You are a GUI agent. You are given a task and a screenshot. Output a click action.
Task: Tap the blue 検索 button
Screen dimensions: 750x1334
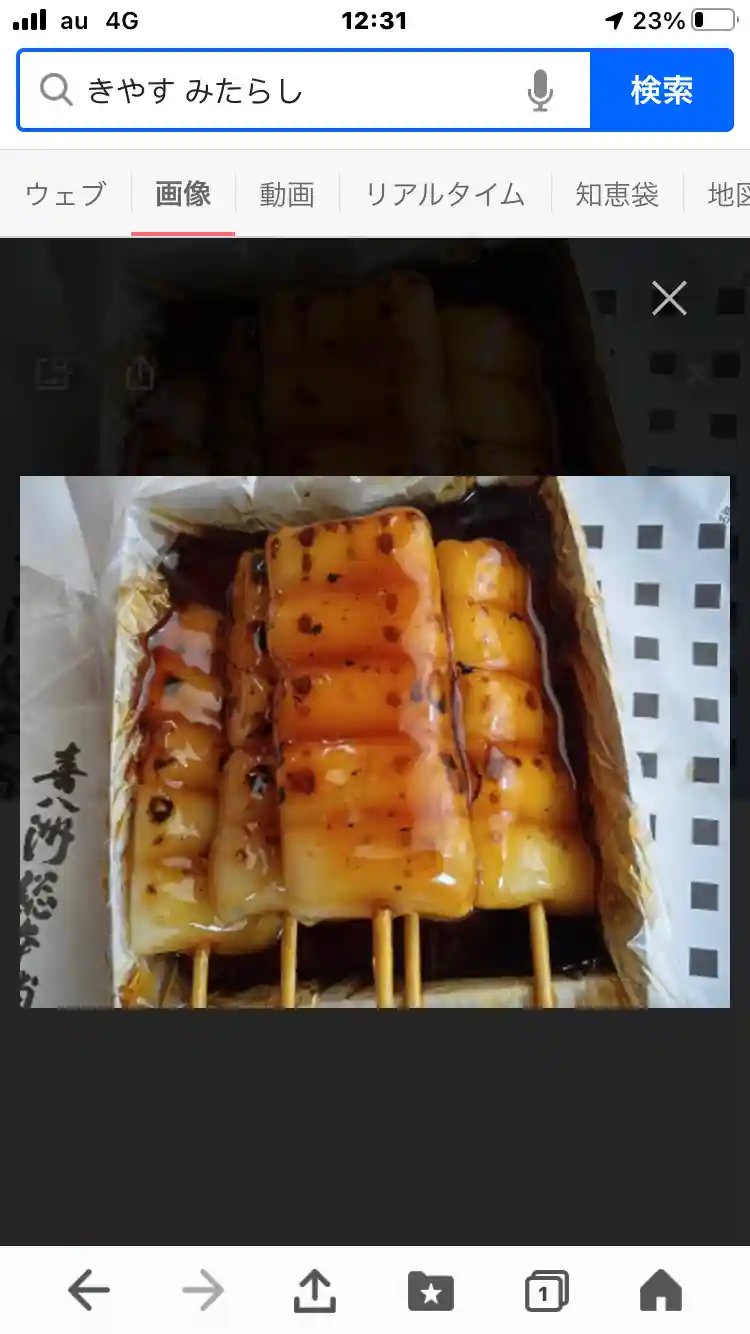point(661,91)
